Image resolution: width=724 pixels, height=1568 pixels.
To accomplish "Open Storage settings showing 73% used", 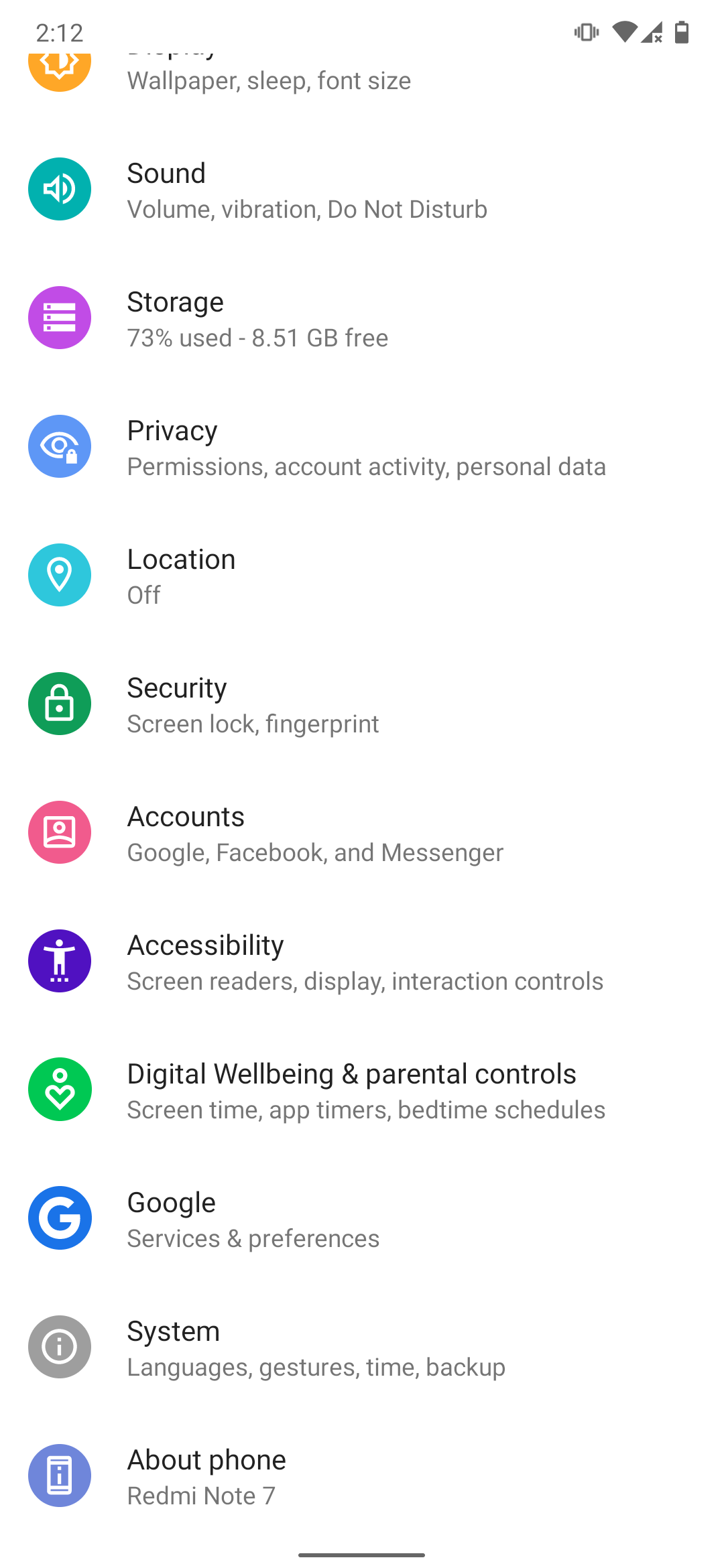I will [257, 319].
